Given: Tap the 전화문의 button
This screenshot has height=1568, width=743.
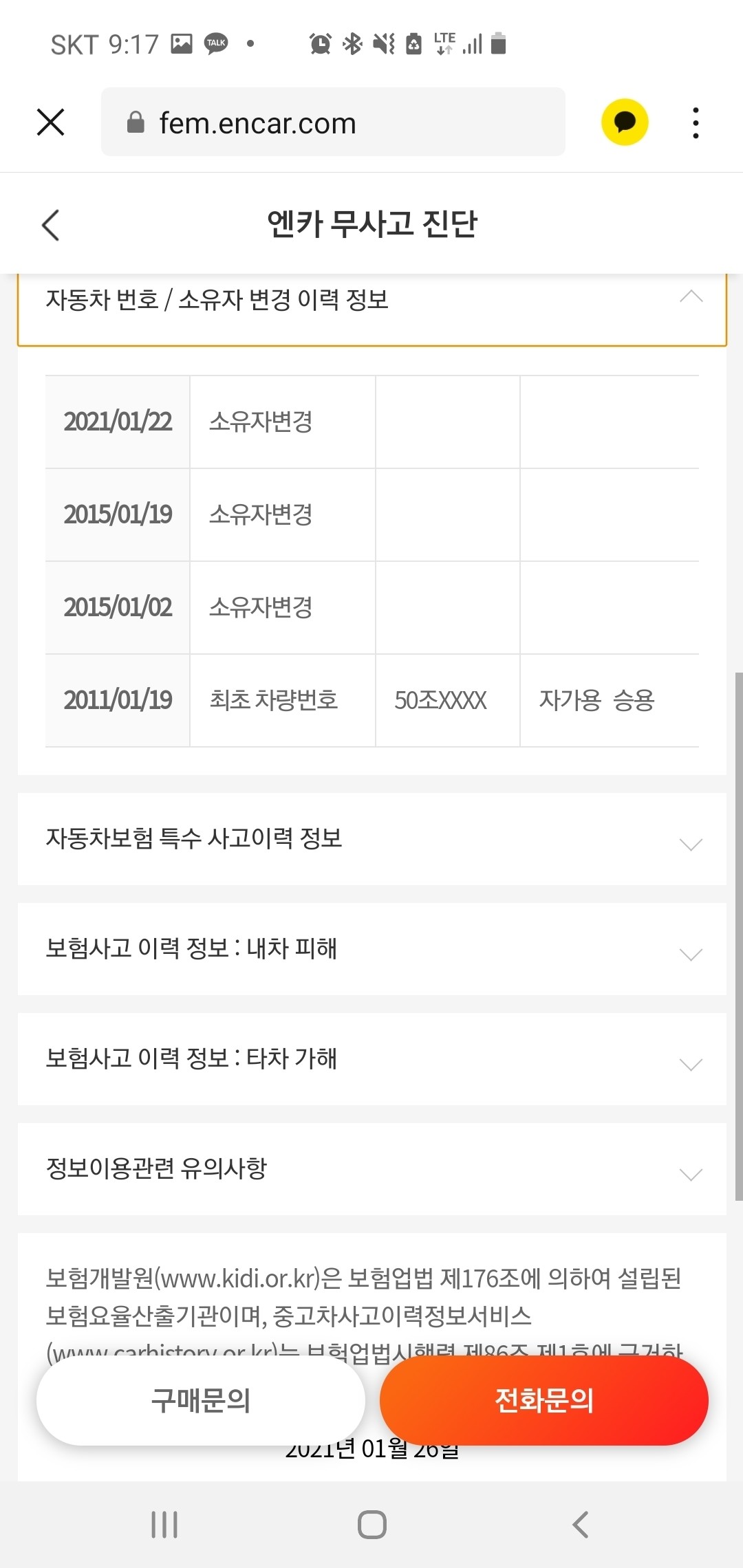Looking at the screenshot, I should click(x=544, y=1400).
